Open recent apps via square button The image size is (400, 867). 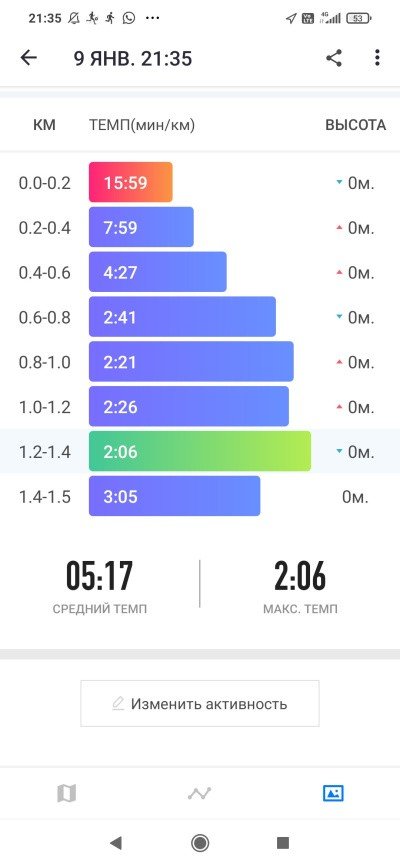coord(283,842)
